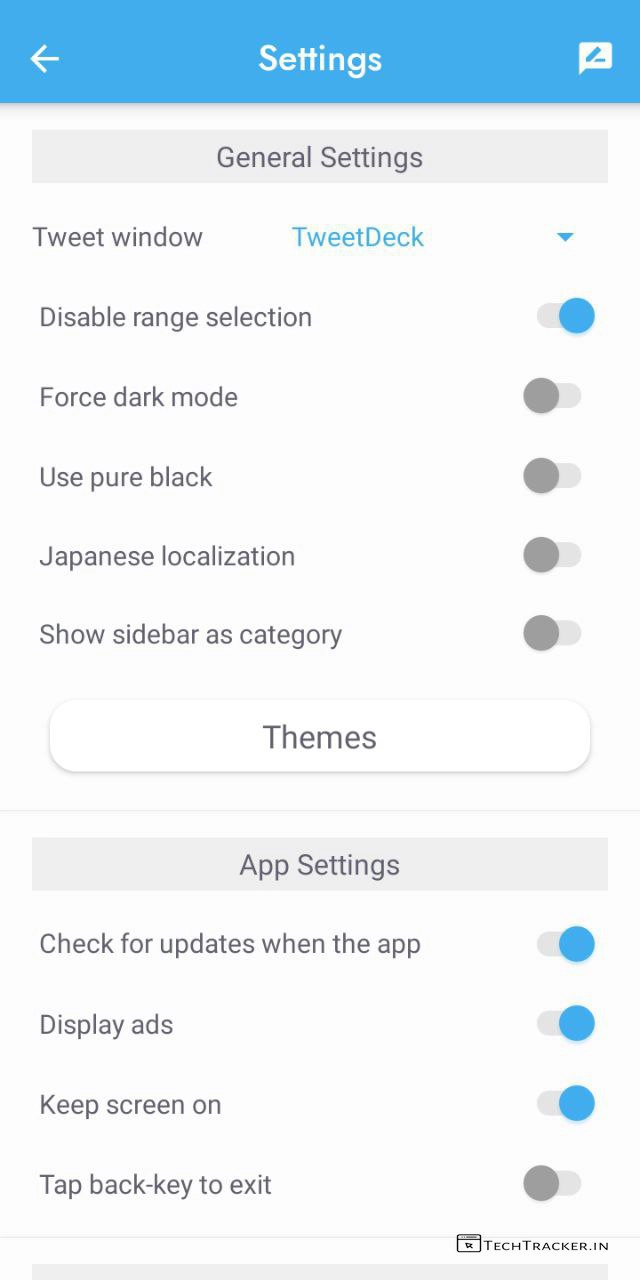Expand the Tweet window dropdown

tap(565, 237)
